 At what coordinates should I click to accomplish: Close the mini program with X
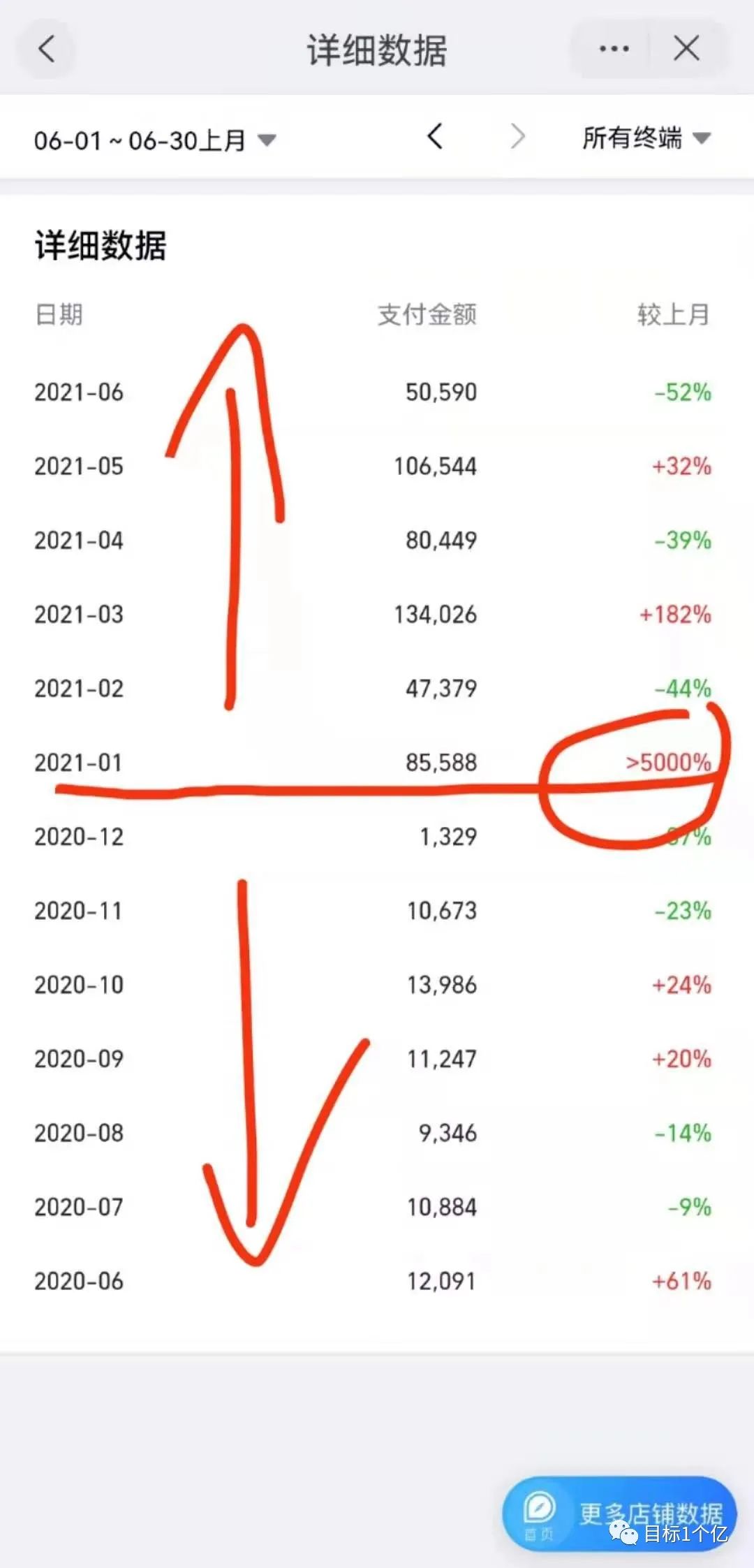(686, 49)
